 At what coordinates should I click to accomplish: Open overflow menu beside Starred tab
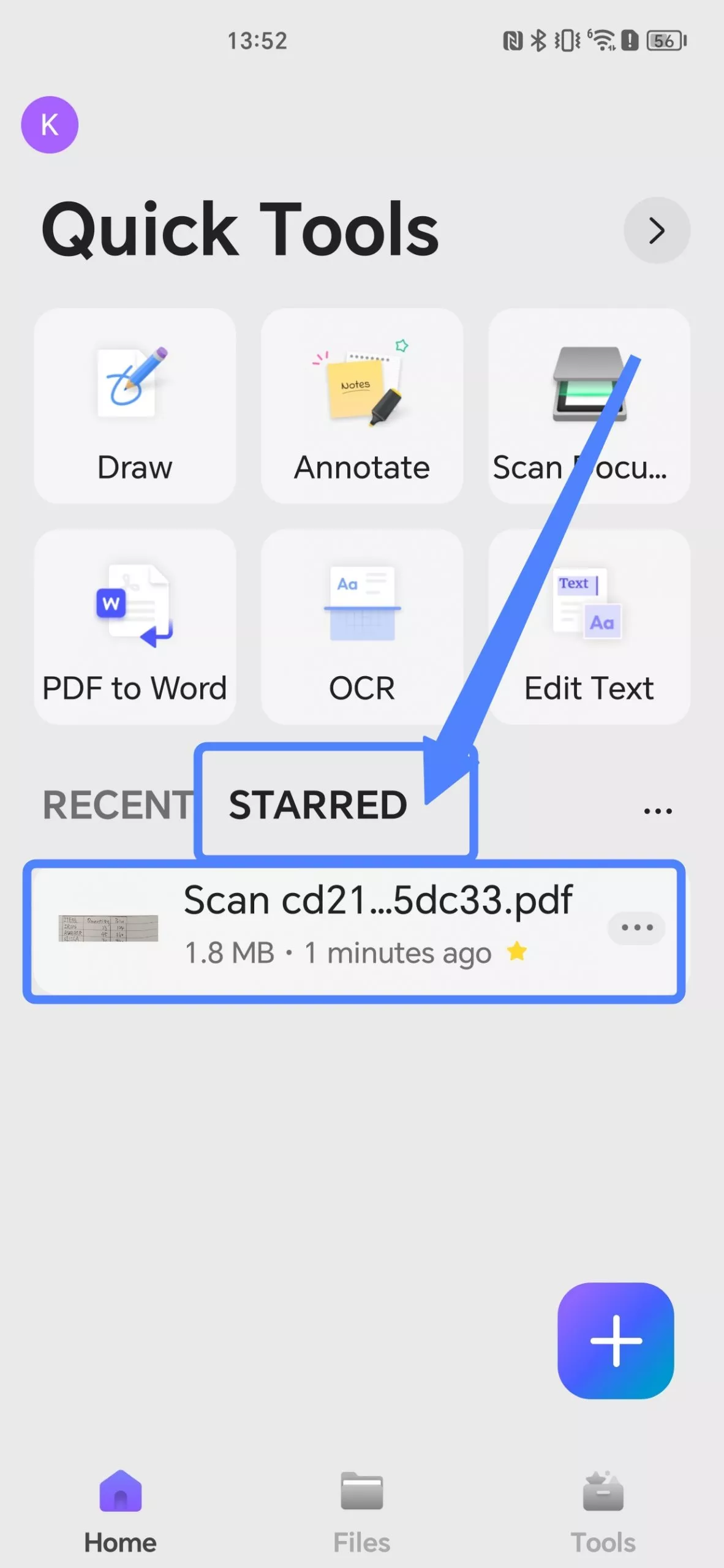point(658,811)
